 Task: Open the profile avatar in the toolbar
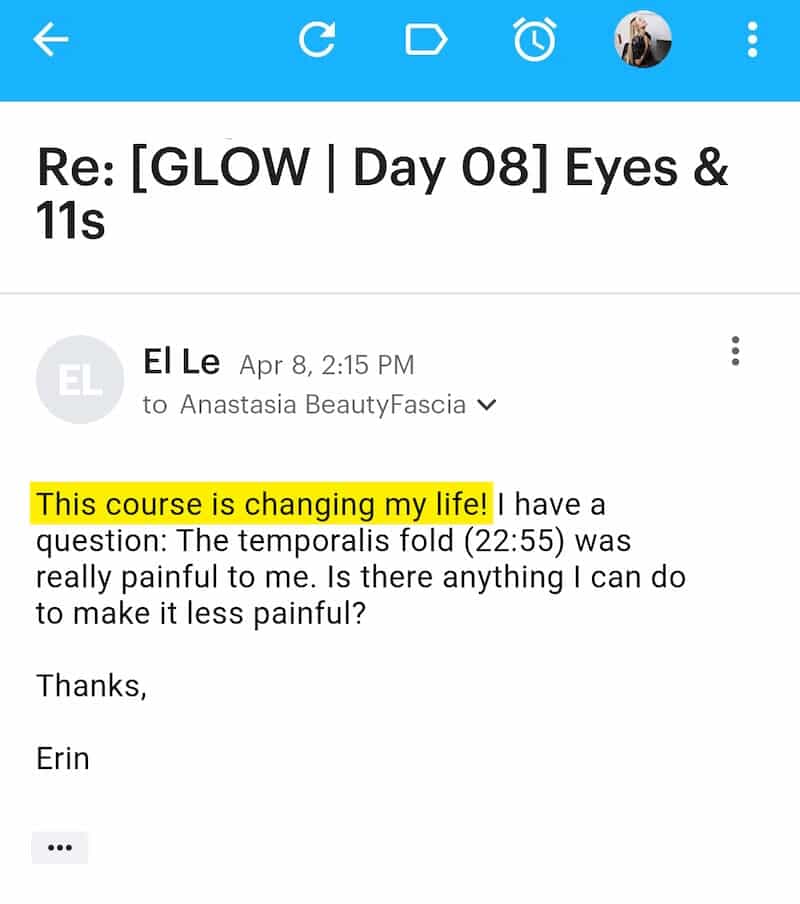[x=642, y=40]
